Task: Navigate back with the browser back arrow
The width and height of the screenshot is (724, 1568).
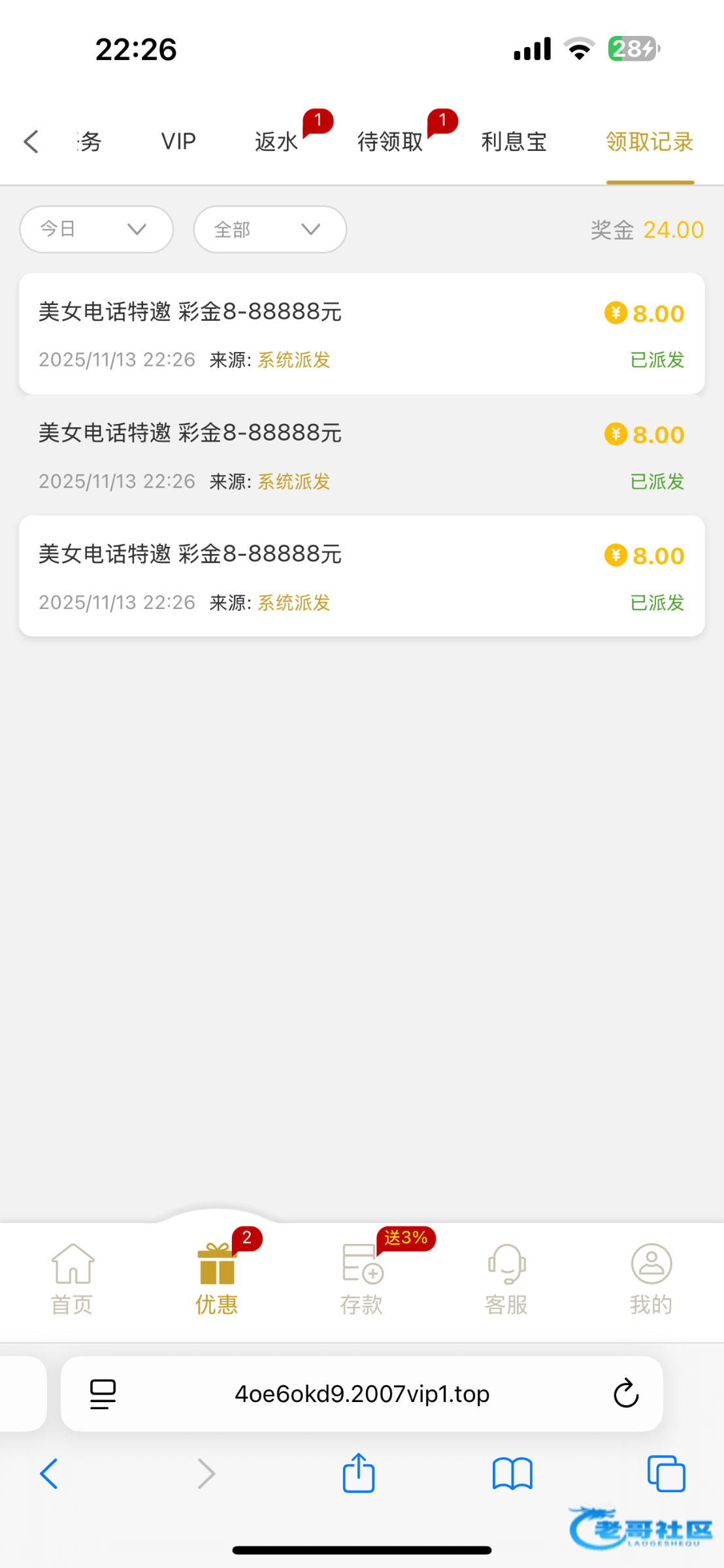Action: 50,1474
